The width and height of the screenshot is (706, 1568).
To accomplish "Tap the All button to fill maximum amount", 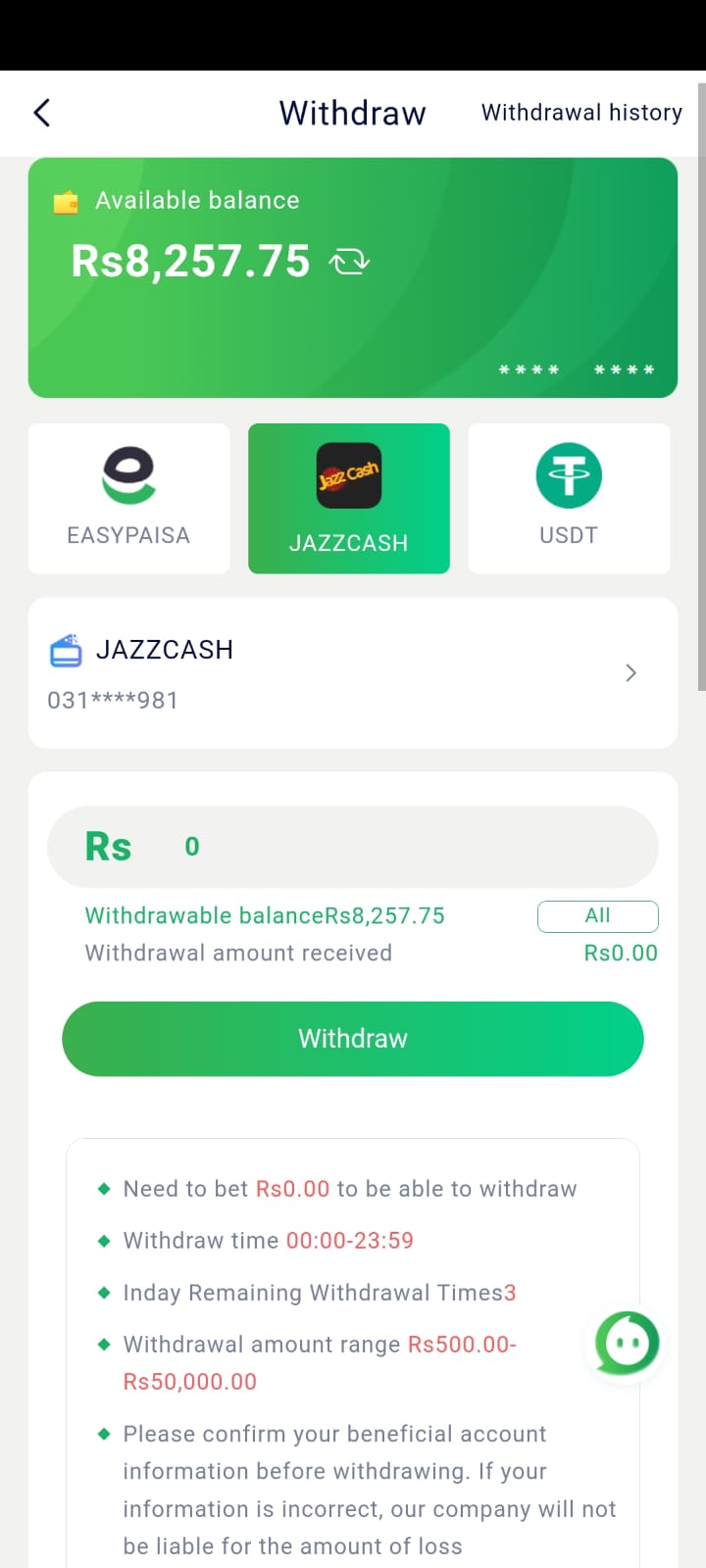I will pos(597,916).
